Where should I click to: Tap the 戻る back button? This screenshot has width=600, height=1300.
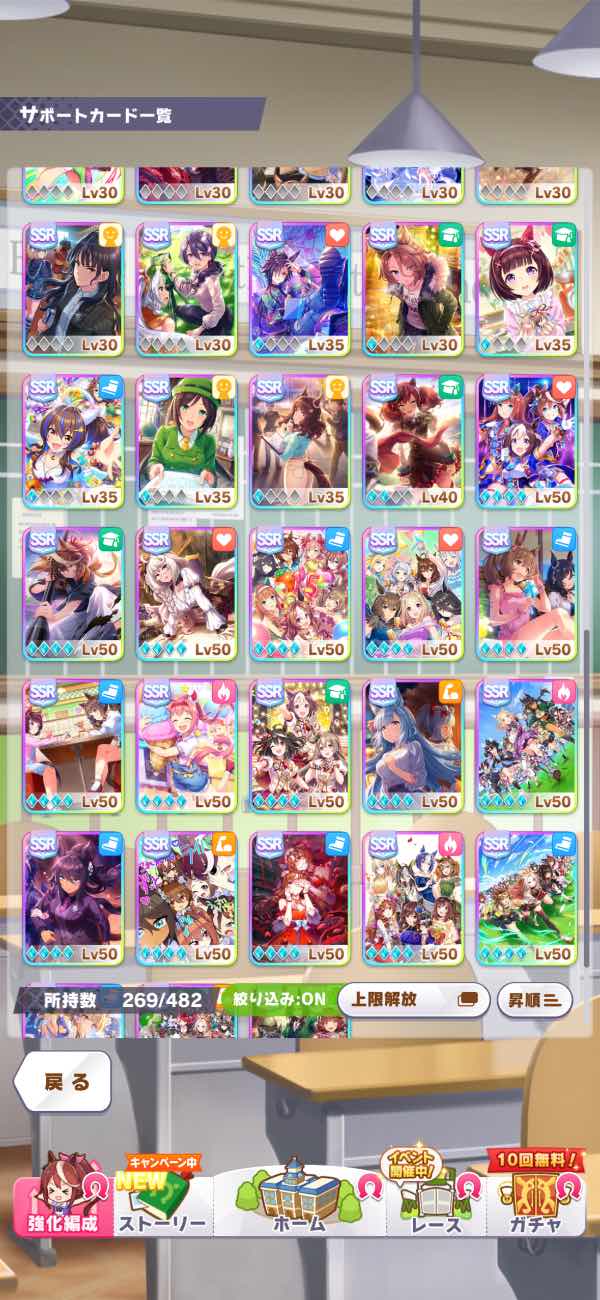pyautogui.click(x=62, y=1081)
